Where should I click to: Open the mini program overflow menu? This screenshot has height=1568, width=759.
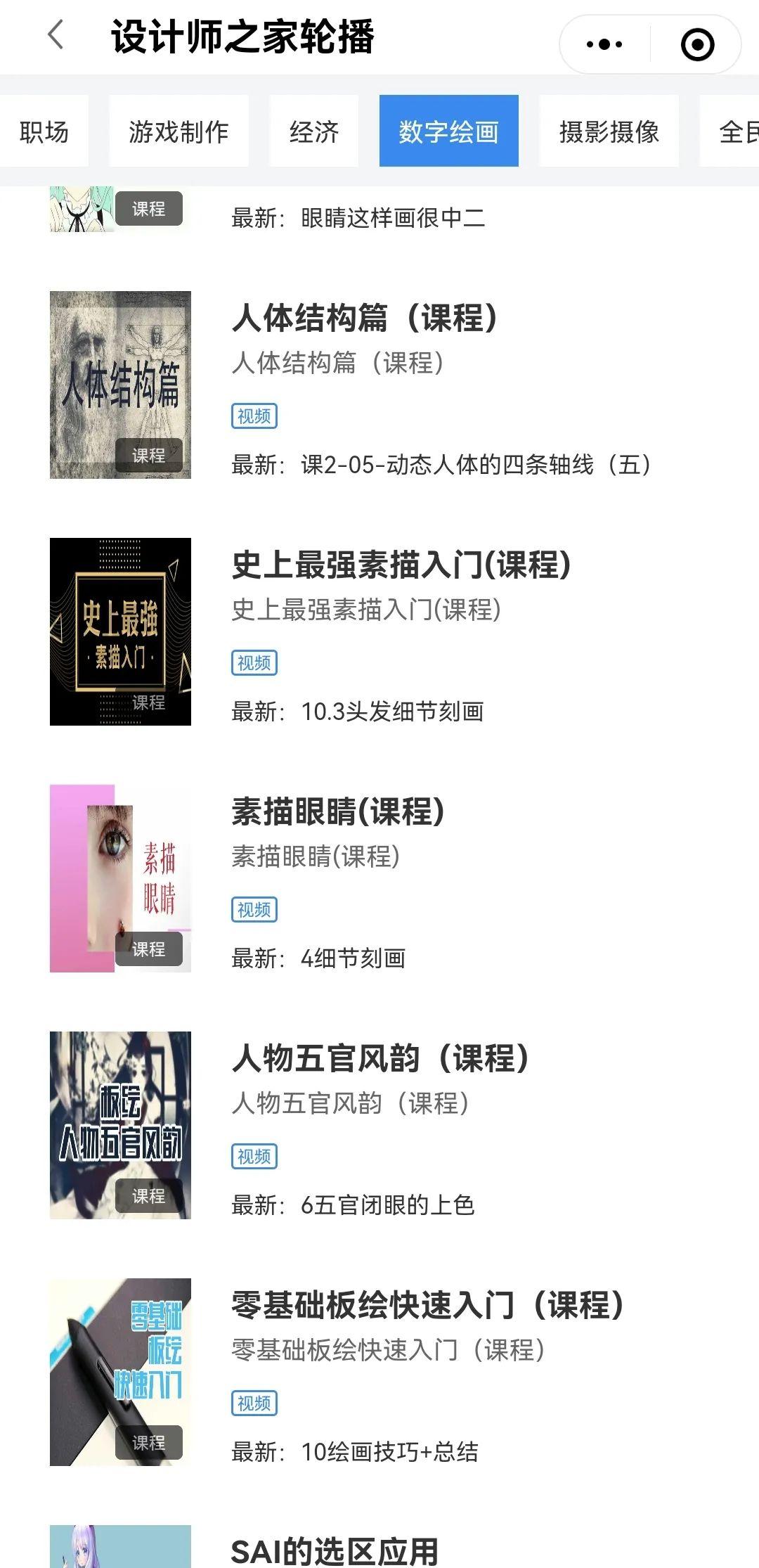[x=604, y=44]
